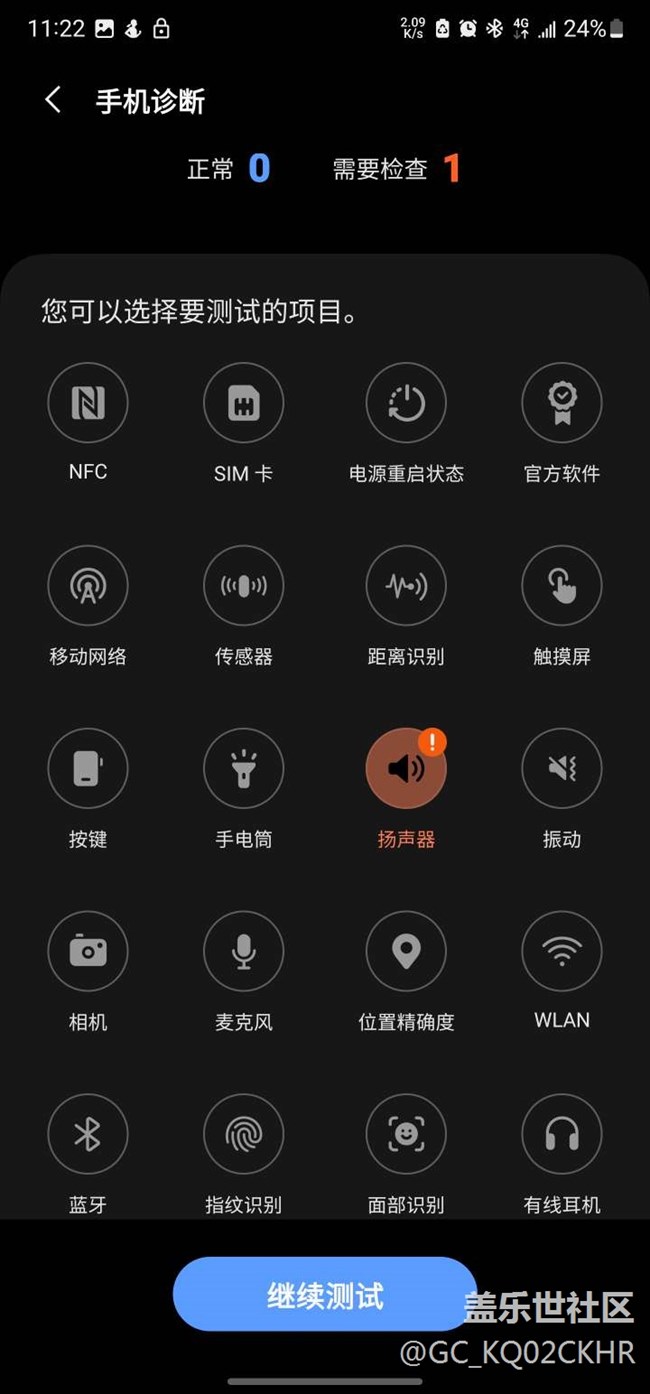Test 移动网络 connection
This screenshot has height=1394, width=650.
pos(88,586)
